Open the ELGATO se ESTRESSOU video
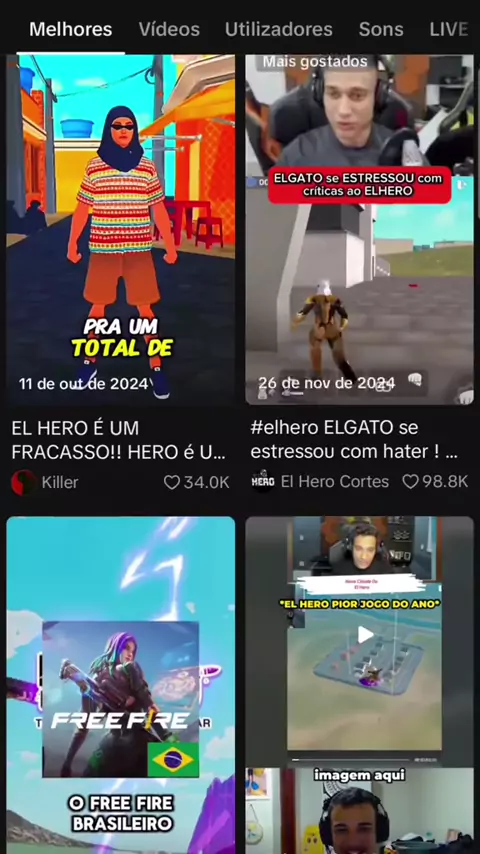 coord(360,230)
